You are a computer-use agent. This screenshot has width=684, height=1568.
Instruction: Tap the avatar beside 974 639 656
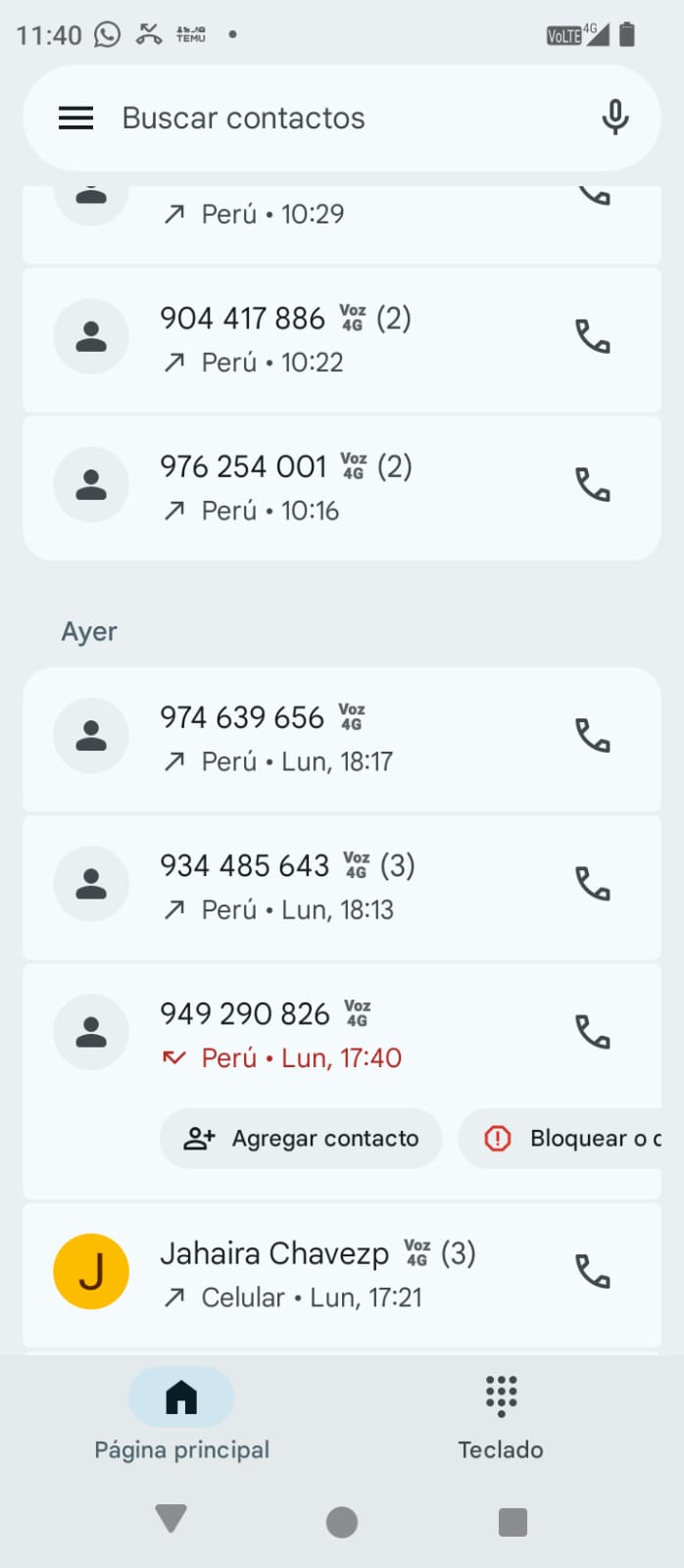click(91, 736)
